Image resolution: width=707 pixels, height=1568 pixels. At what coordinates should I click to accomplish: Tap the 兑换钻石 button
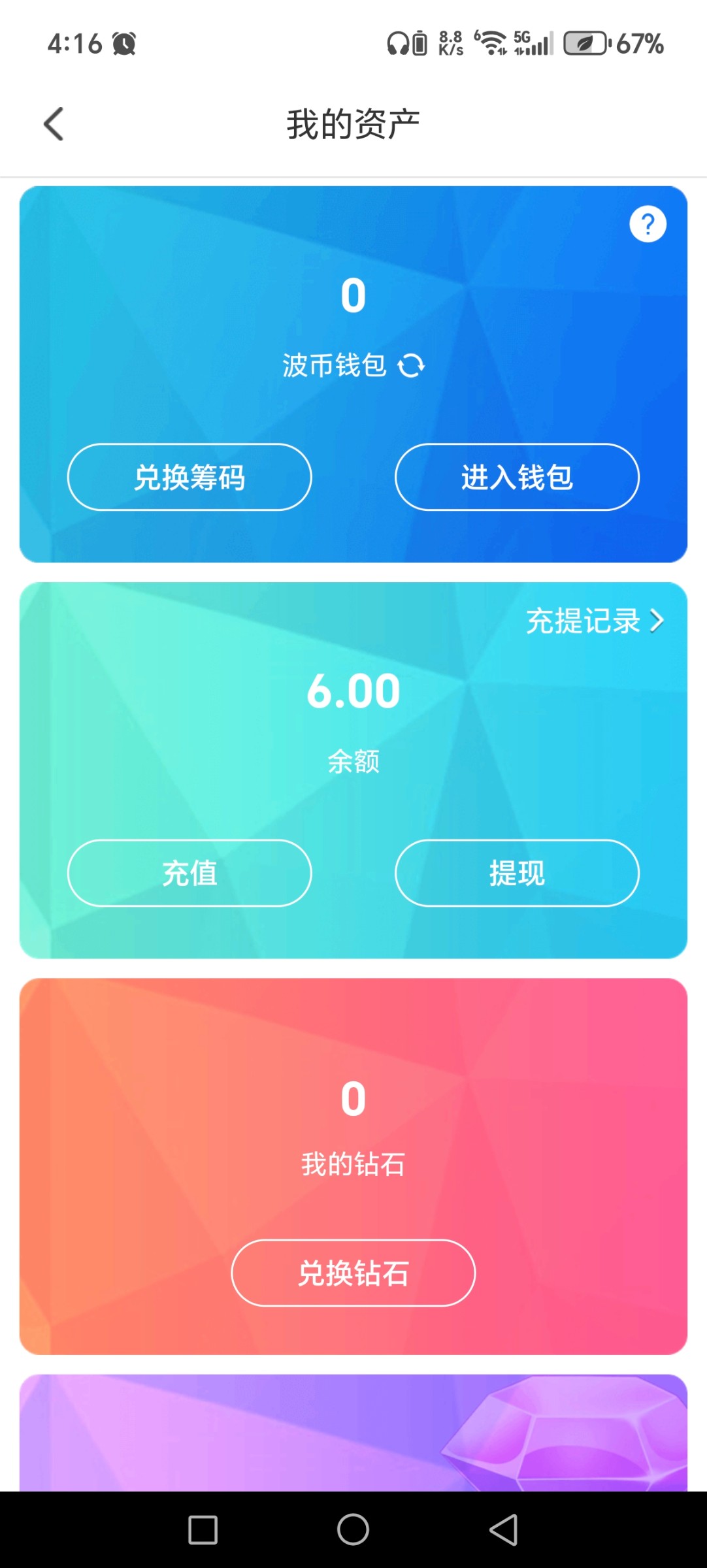354,1273
